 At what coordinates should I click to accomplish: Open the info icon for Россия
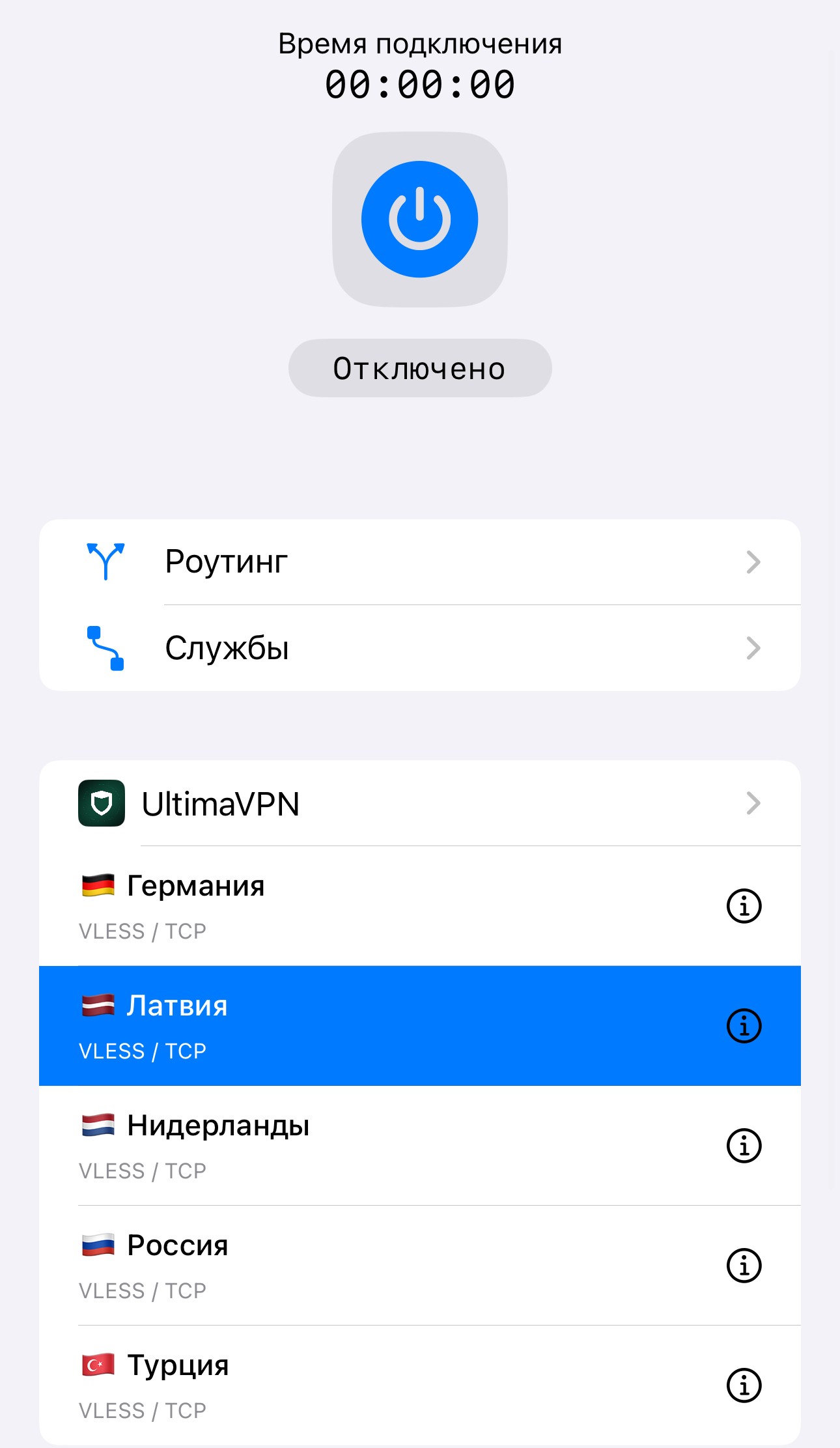[x=744, y=1266]
